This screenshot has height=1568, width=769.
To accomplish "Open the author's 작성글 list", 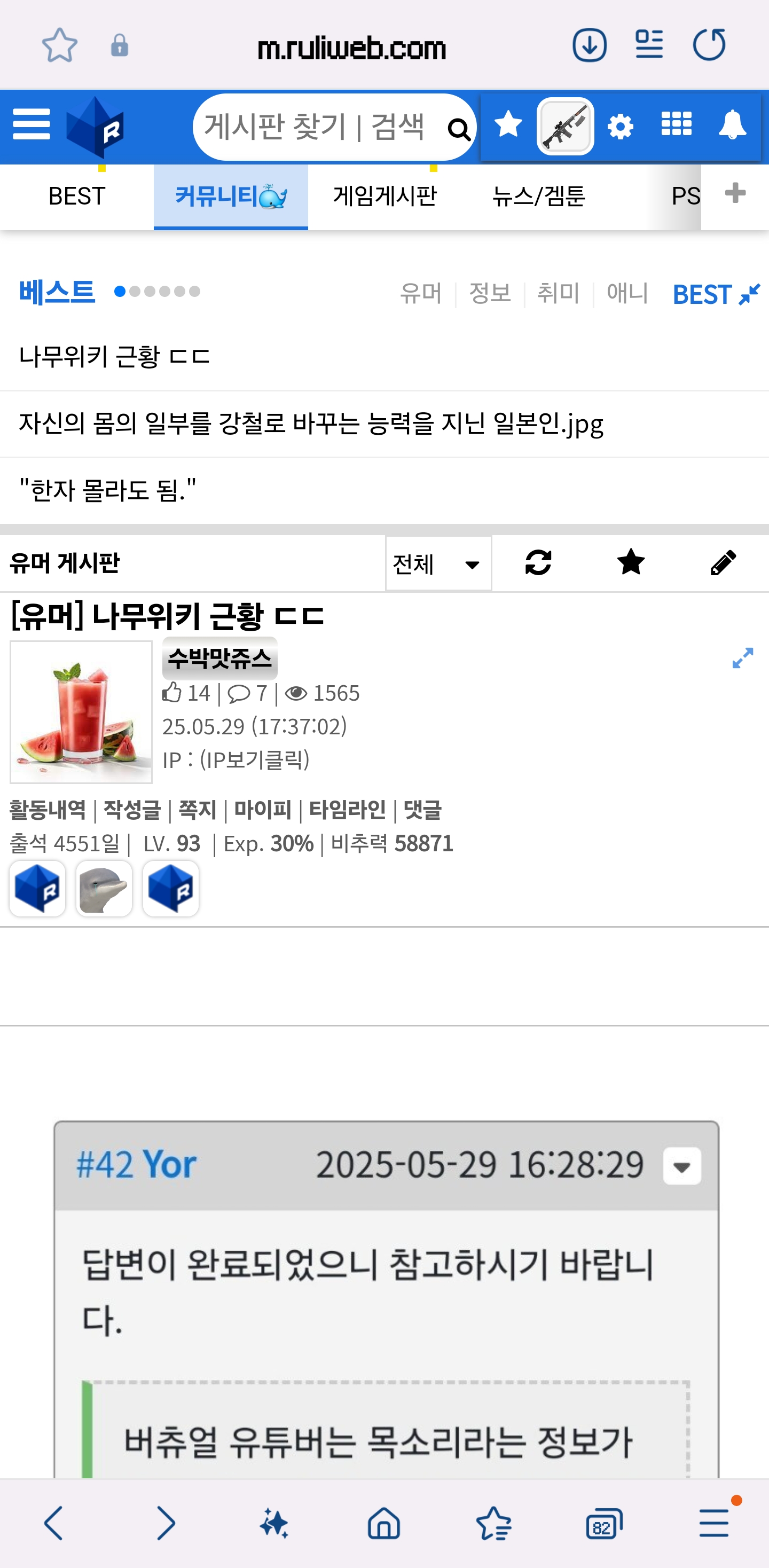I will [131, 810].
